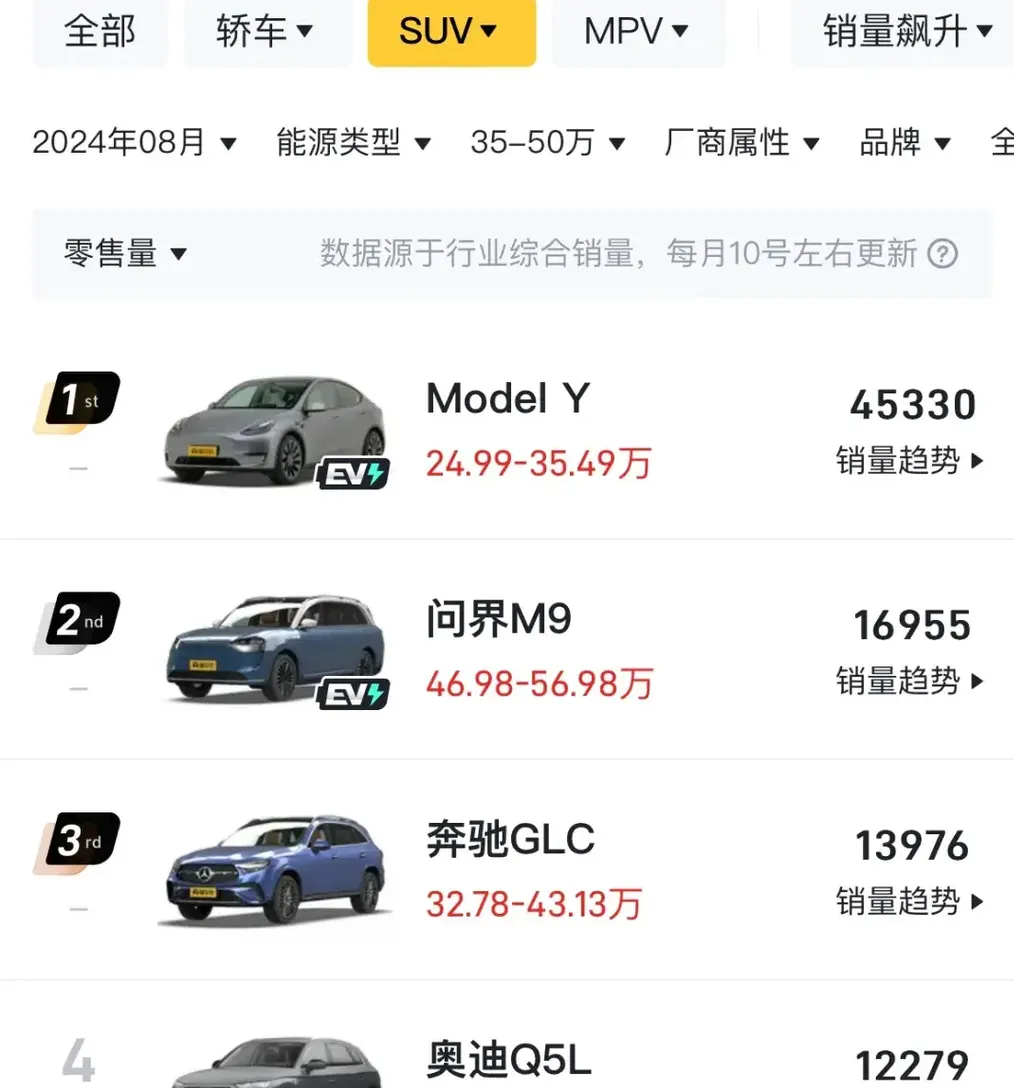Open the 零售量 sorting dropdown

tap(124, 254)
